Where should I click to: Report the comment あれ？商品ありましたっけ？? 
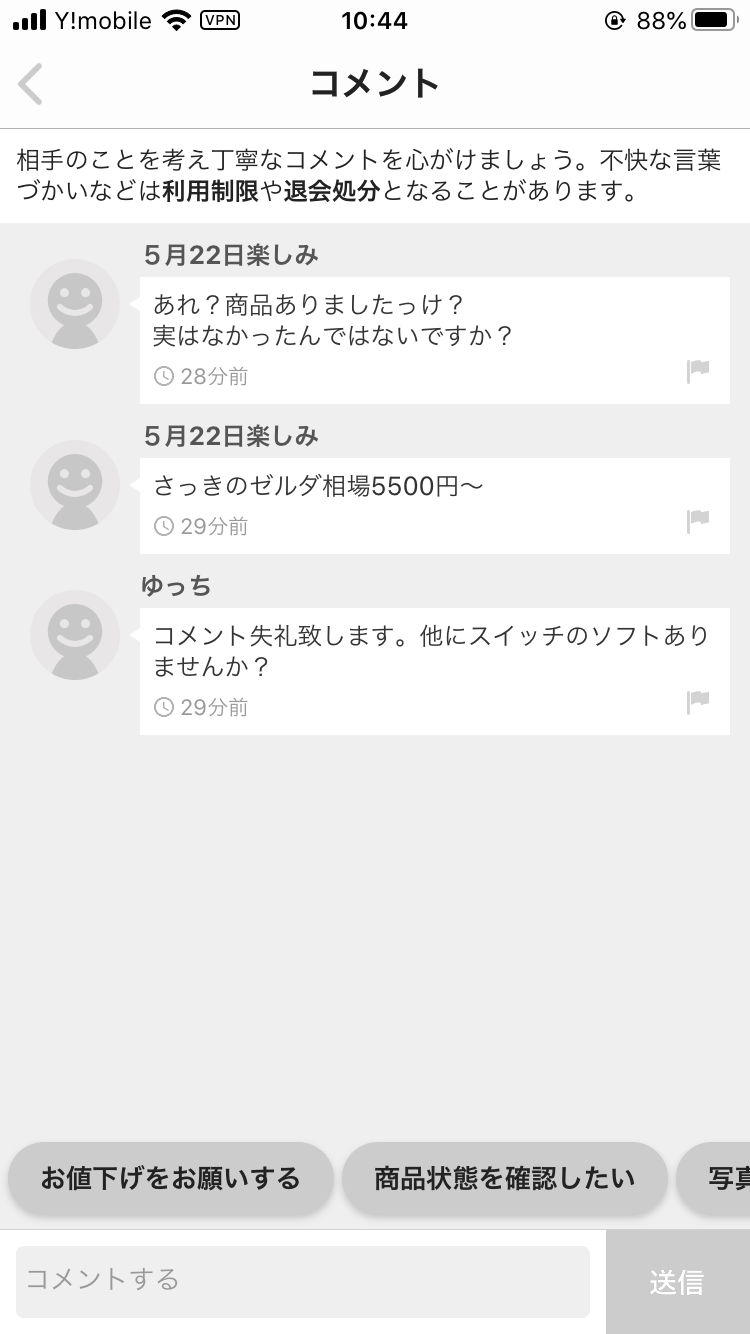(698, 372)
